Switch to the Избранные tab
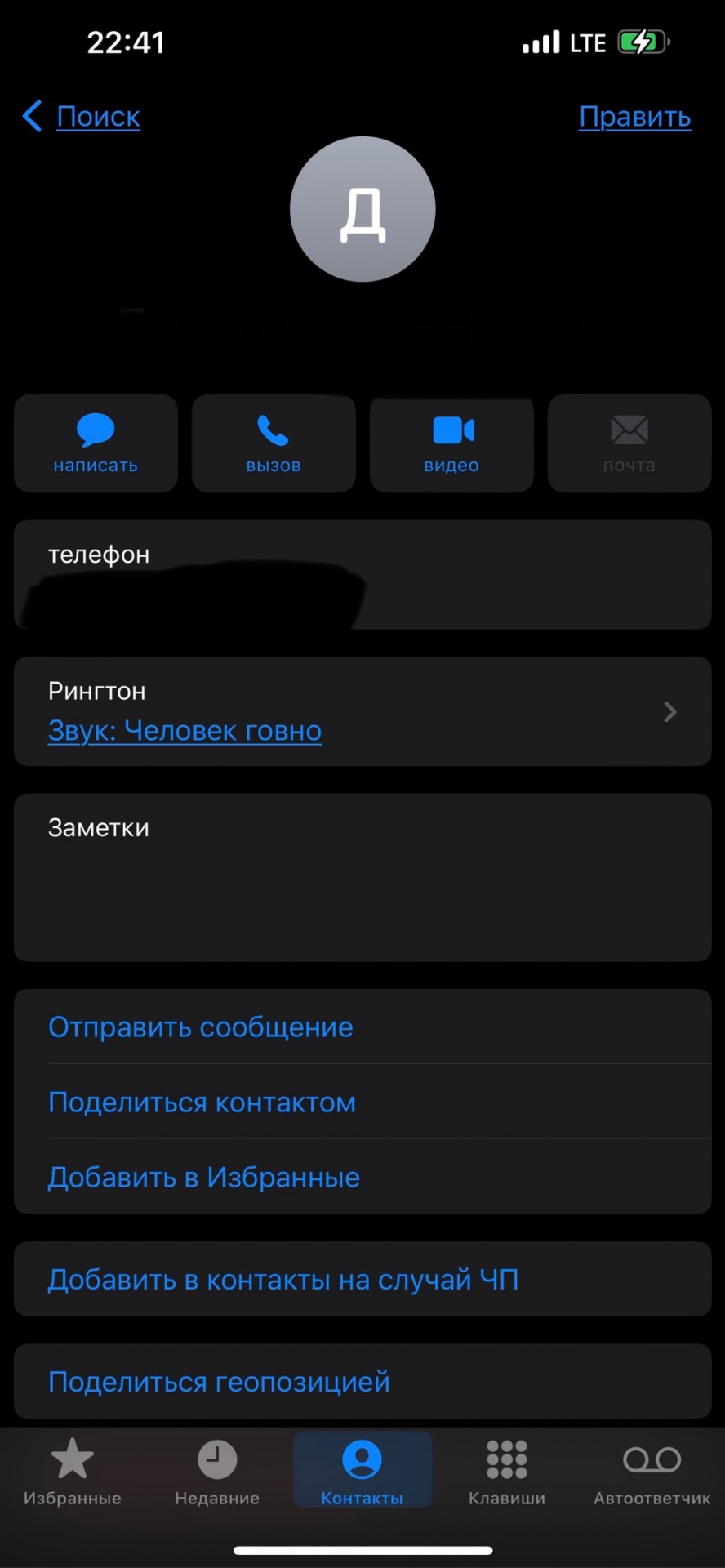725x1568 pixels. 73,1471
